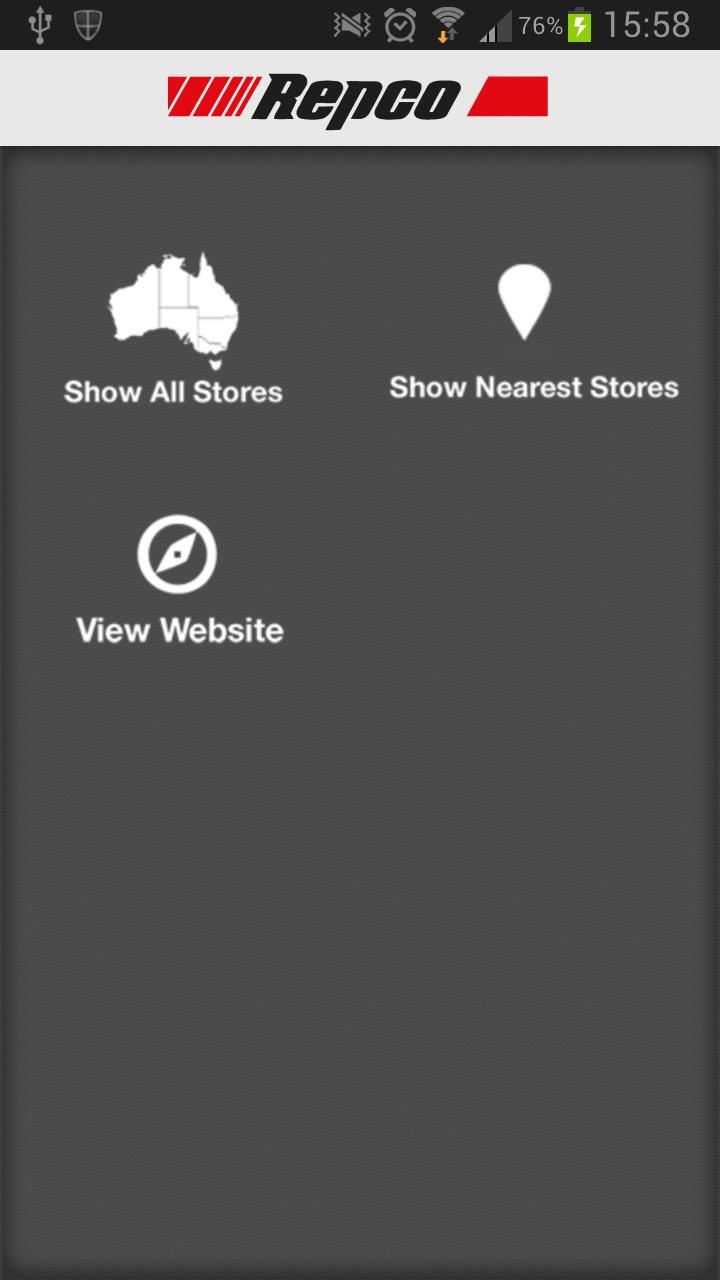Open View Website
The height and width of the screenshot is (1280, 720).
179,580
